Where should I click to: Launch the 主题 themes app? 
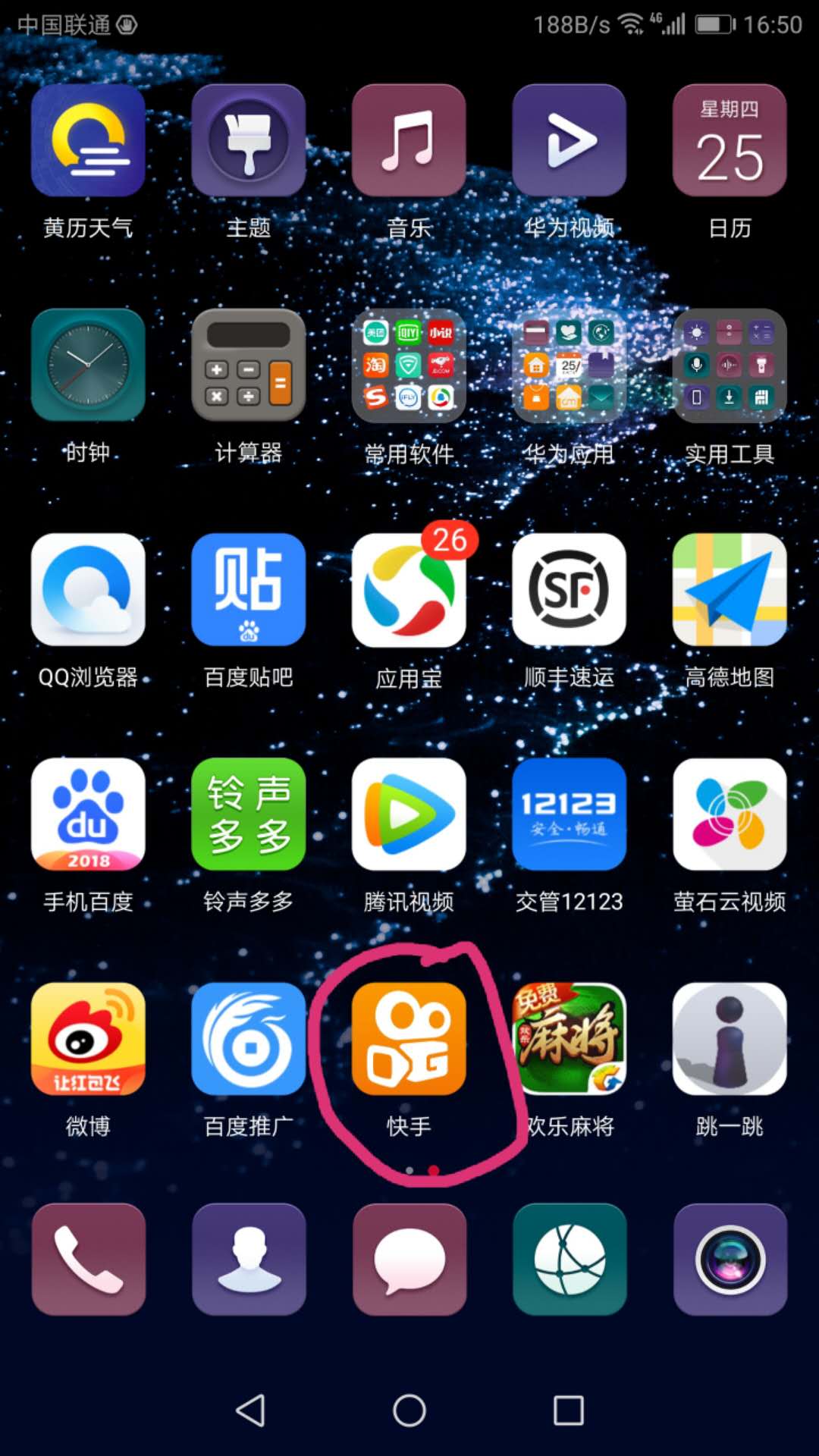pyautogui.click(x=248, y=140)
